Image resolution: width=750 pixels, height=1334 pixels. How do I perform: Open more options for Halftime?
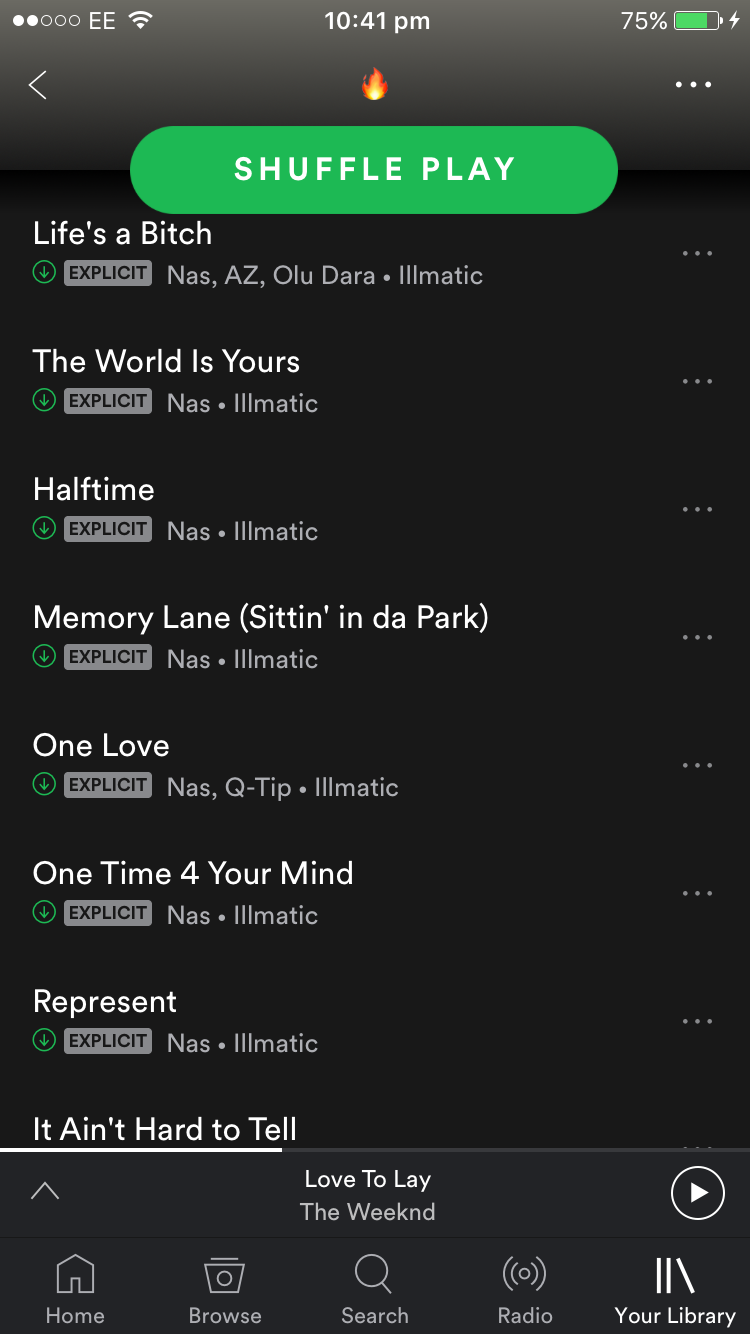697,509
